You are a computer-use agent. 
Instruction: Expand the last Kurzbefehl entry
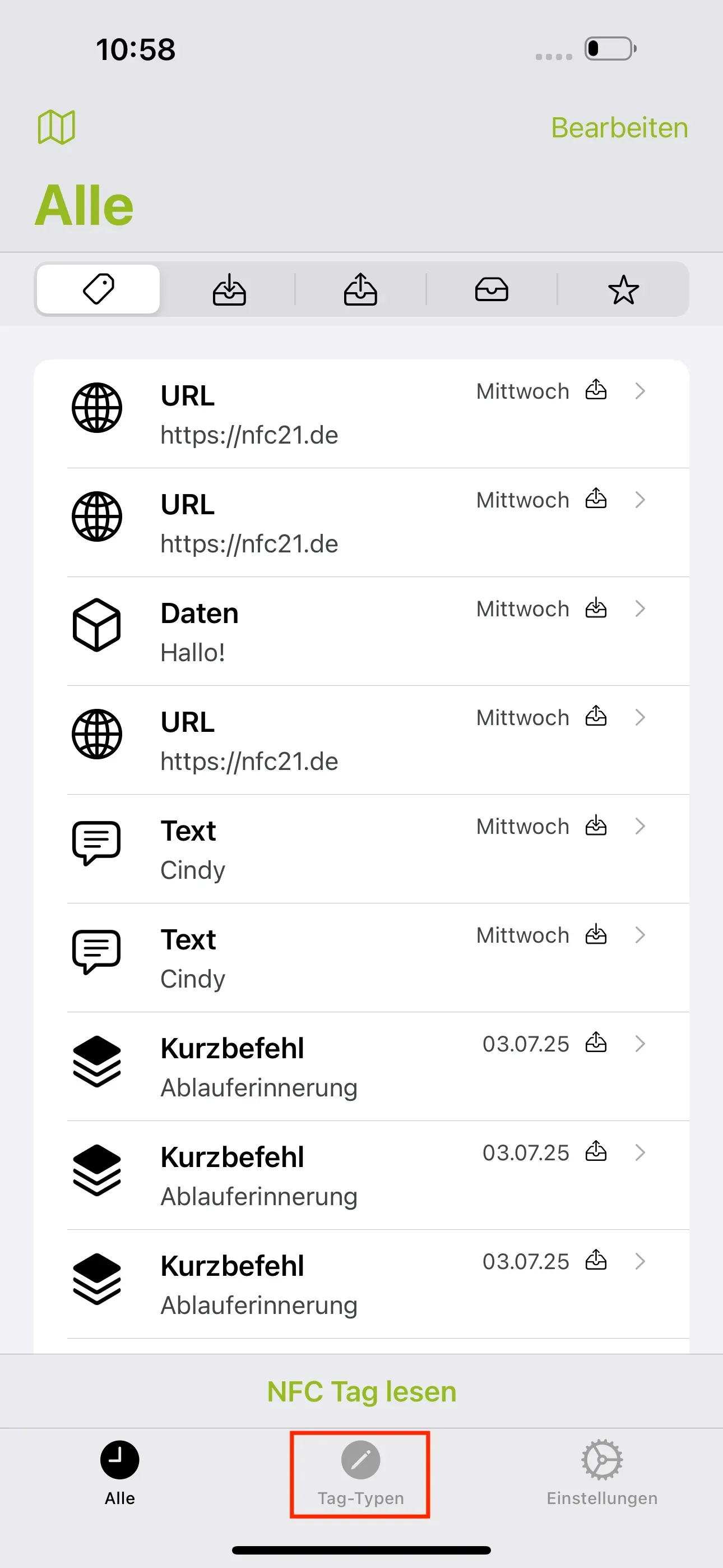(x=640, y=1261)
